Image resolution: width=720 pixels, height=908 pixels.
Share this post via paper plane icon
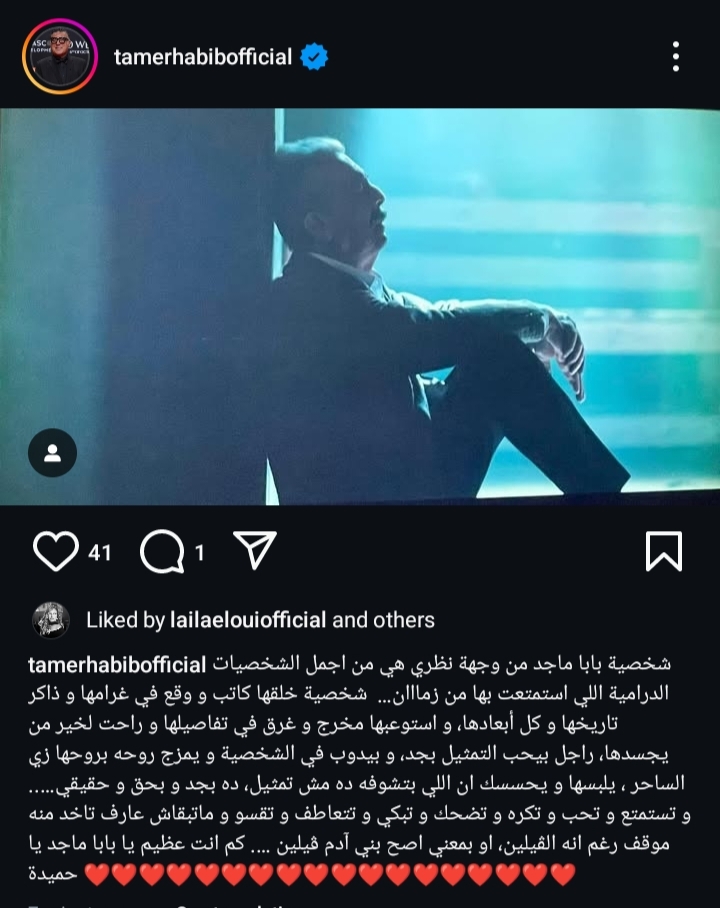click(254, 551)
